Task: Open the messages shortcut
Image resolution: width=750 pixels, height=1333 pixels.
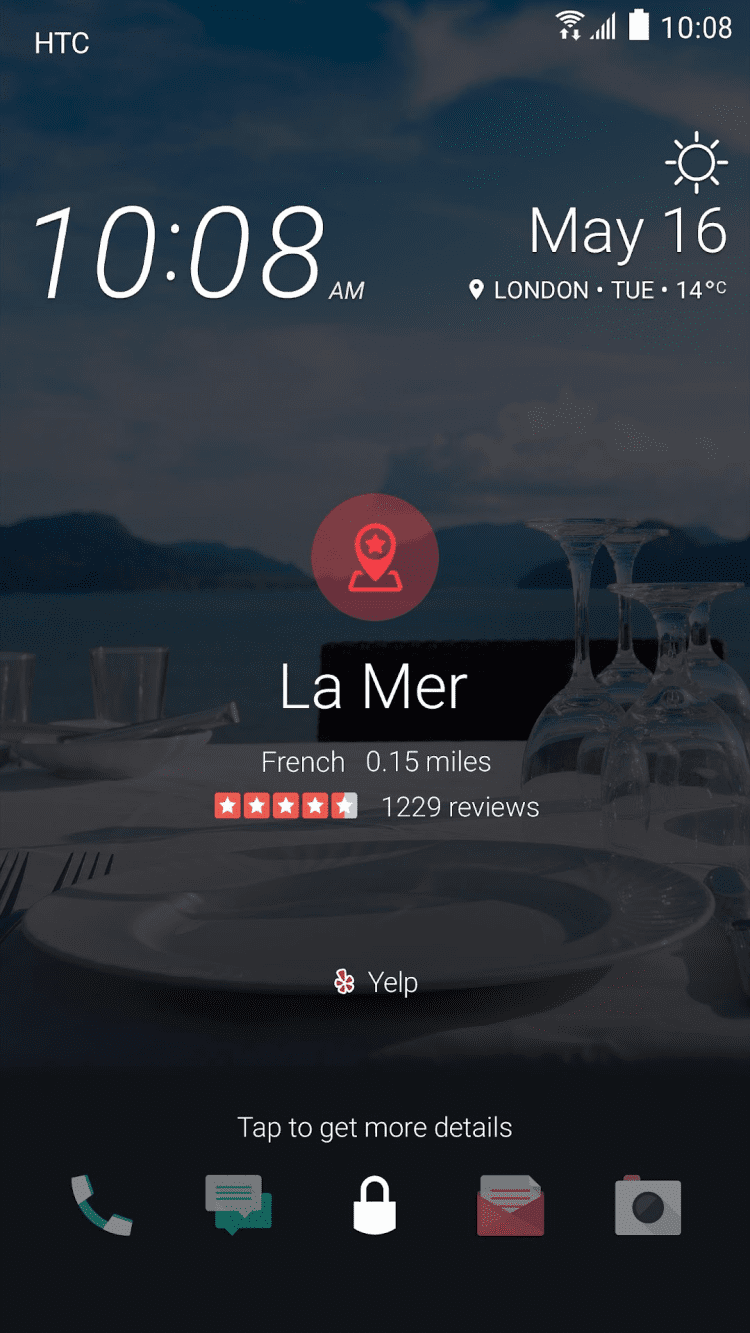Action: coord(238,1205)
